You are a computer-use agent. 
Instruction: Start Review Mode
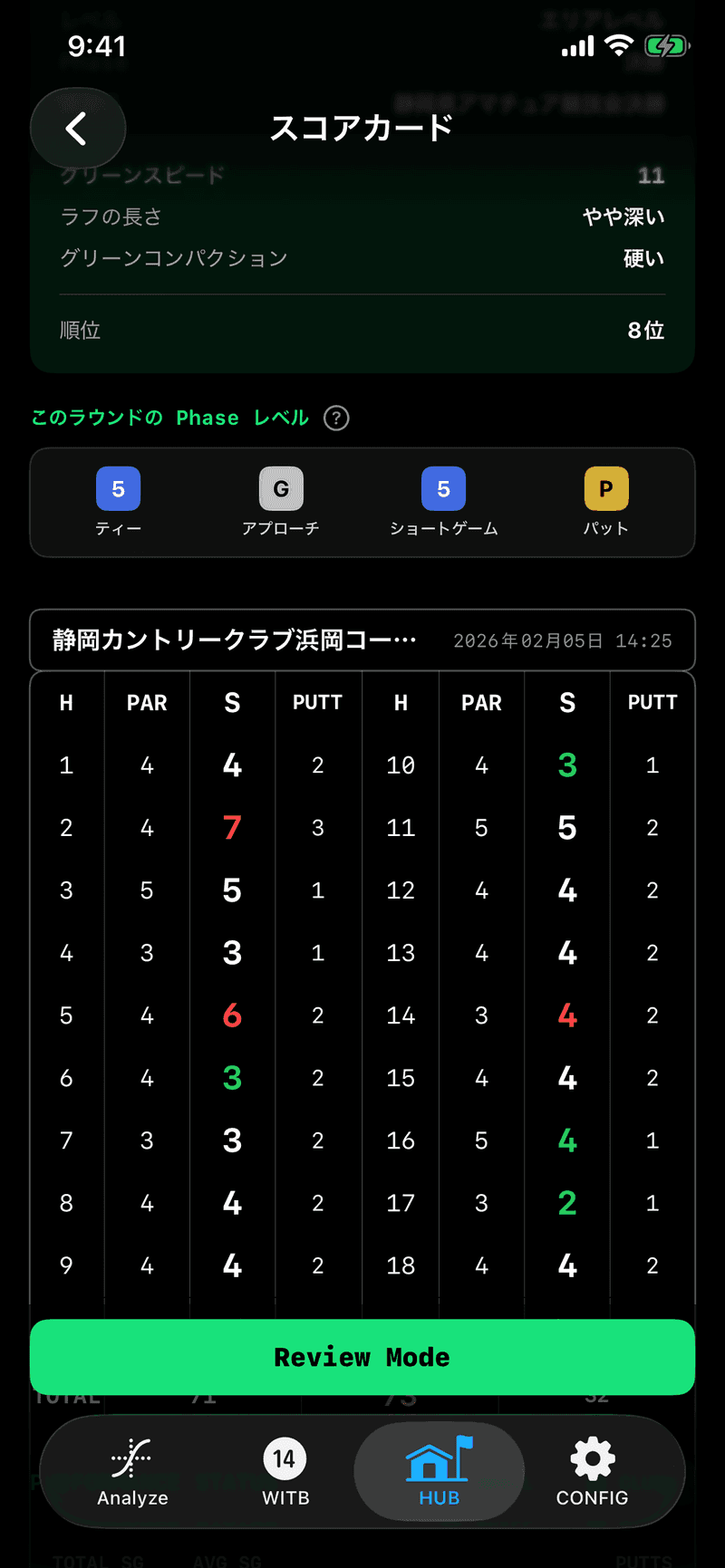pyautogui.click(x=362, y=1357)
